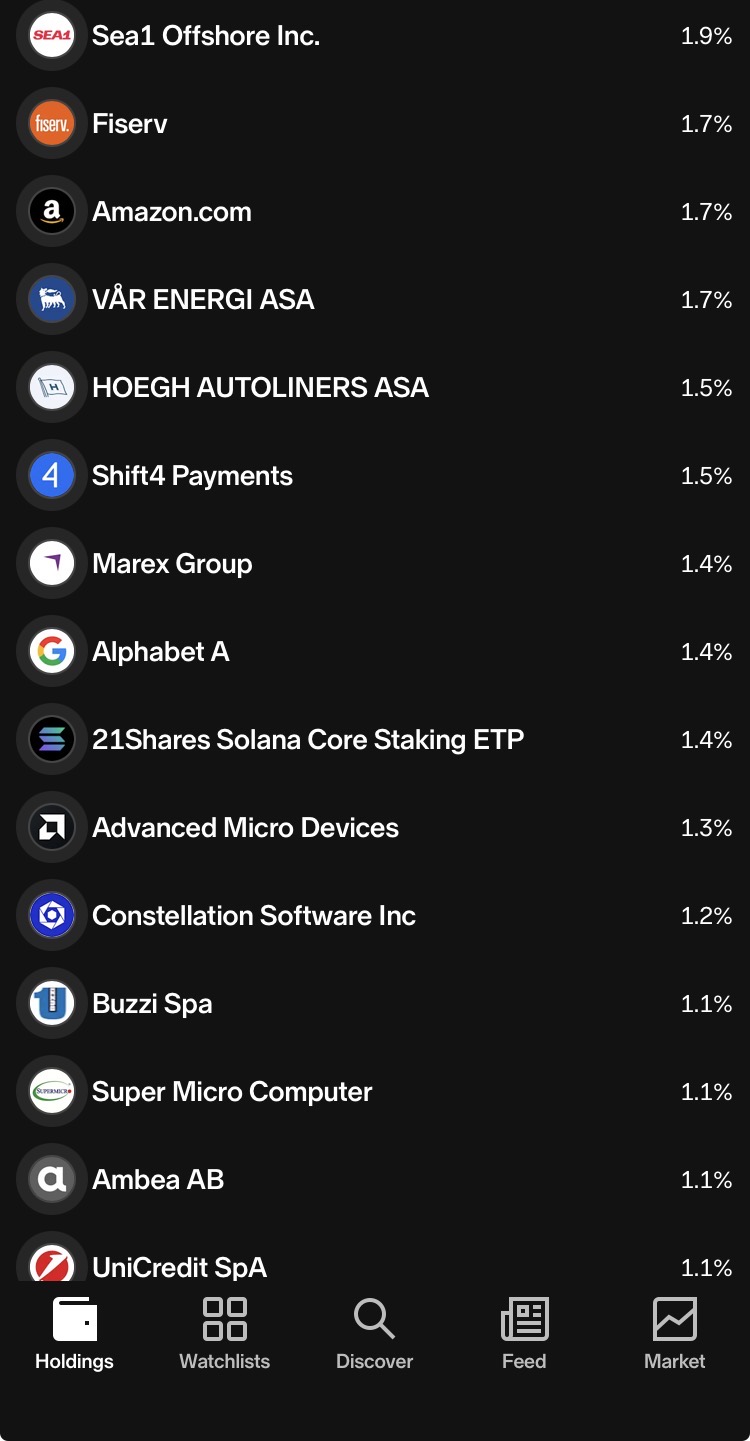750x1441 pixels.
Task: Open the Fiserv holding
Action: click(375, 124)
